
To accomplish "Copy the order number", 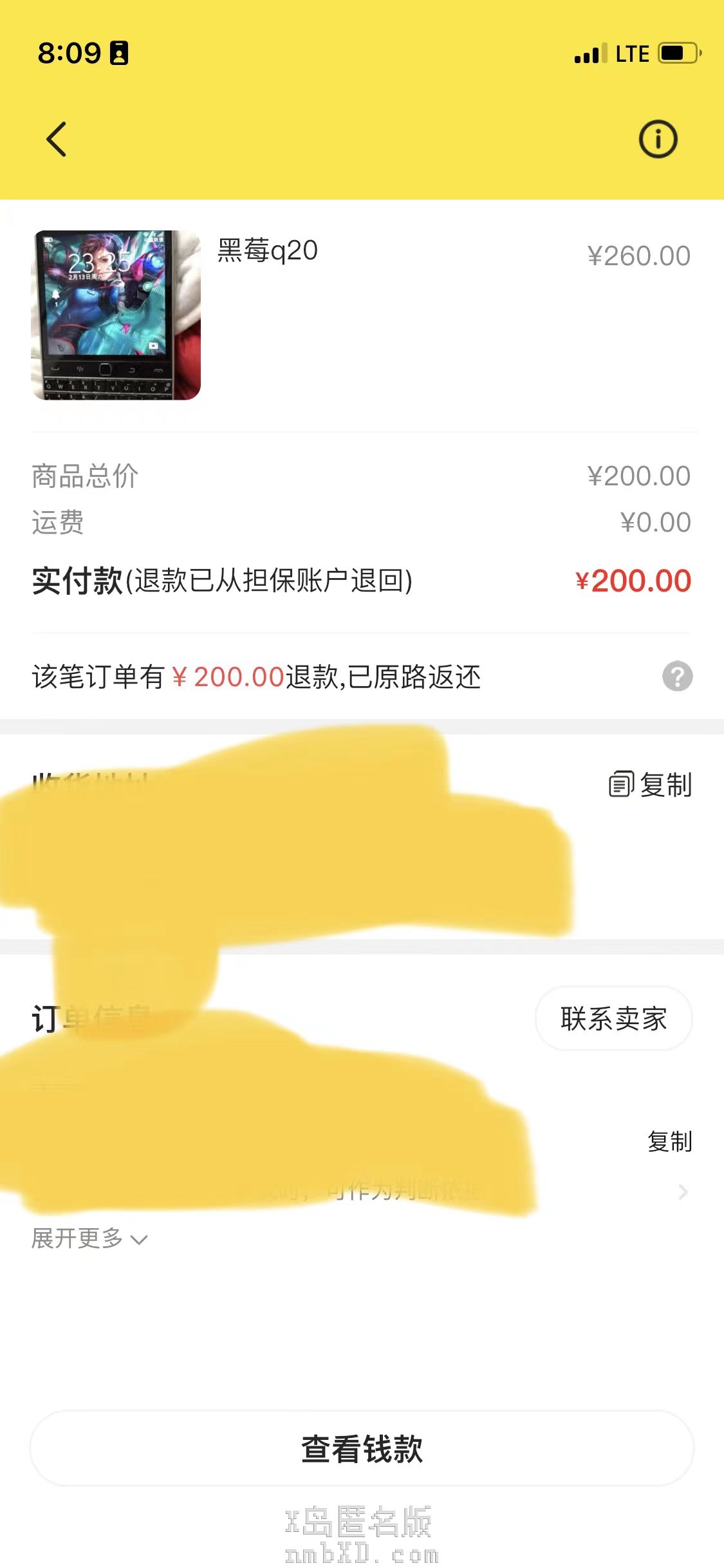I will (669, 1141).
